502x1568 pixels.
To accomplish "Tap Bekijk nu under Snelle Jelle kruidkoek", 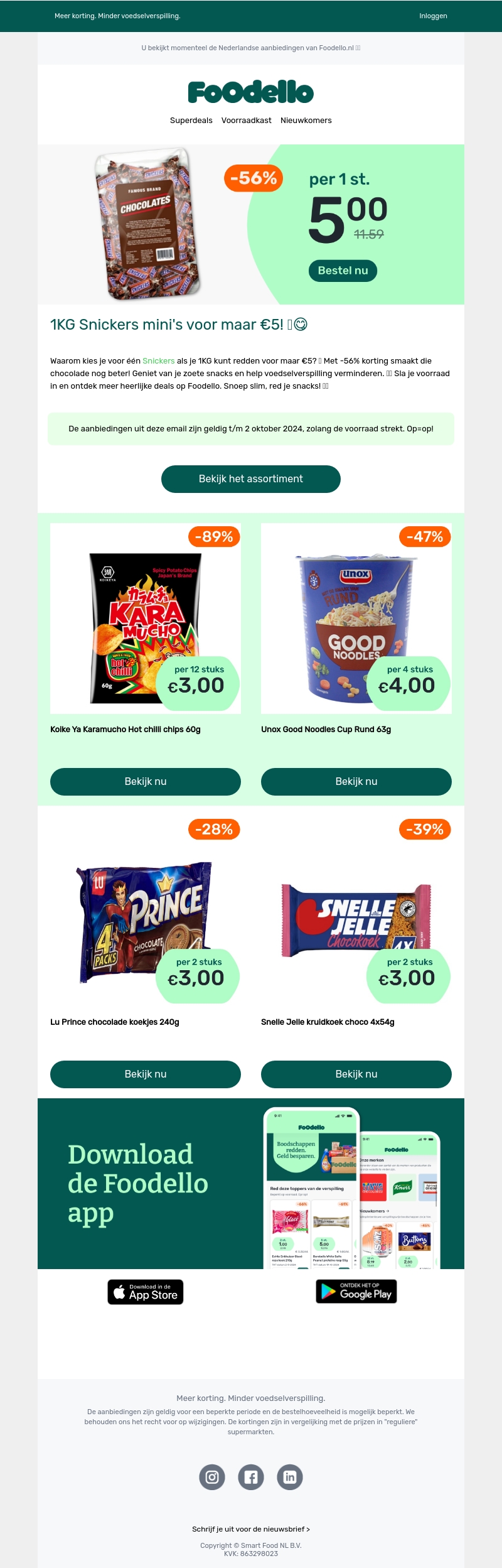I will point(356,1074).
